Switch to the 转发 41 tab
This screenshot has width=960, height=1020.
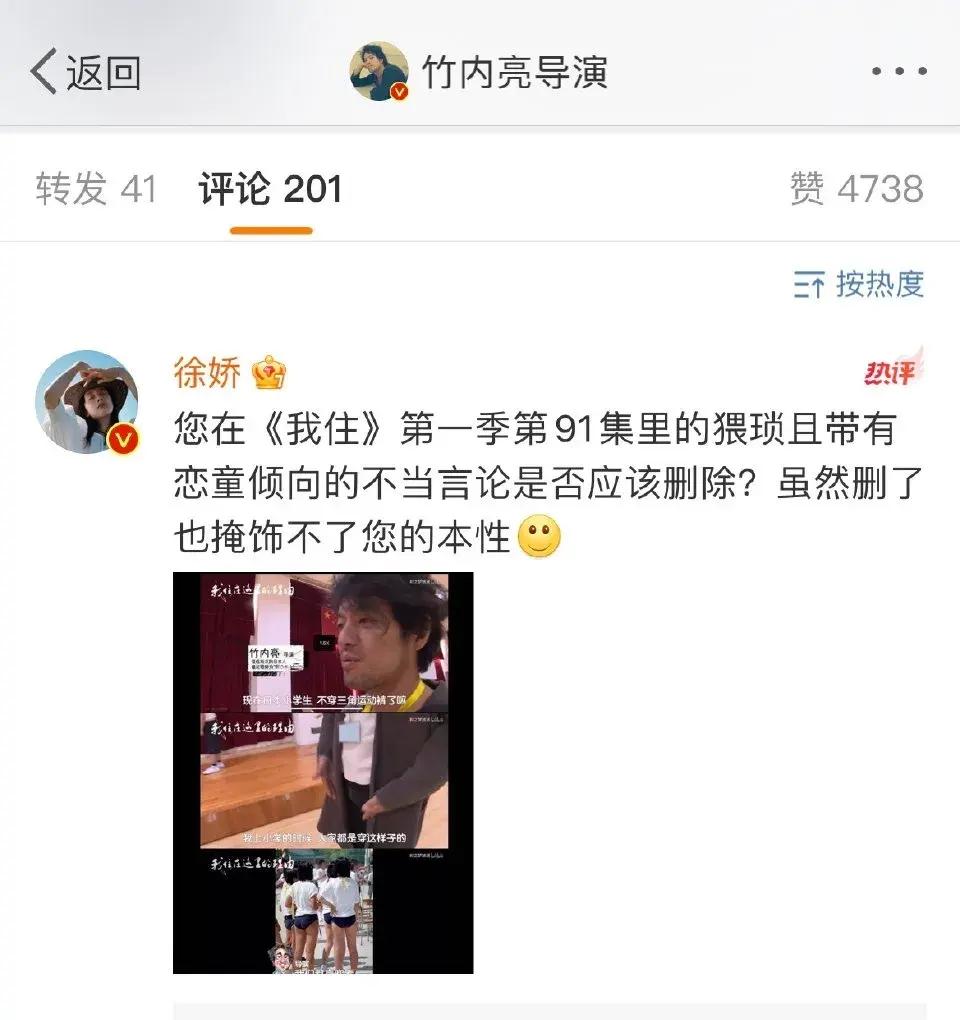tap(96, 189)
